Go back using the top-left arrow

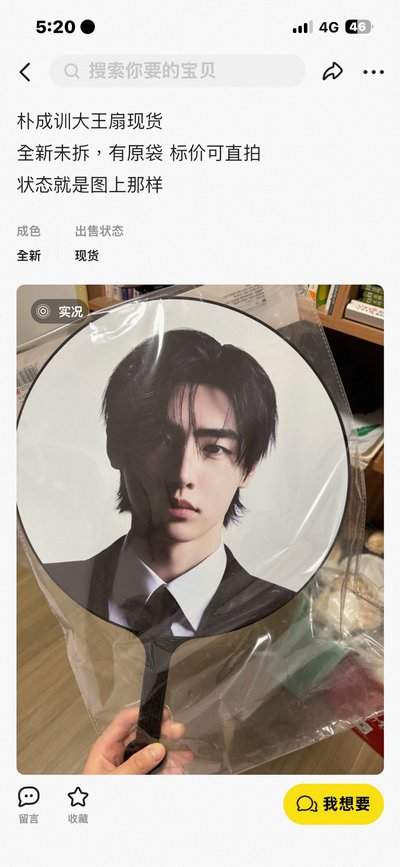click(x=25, y=72)
